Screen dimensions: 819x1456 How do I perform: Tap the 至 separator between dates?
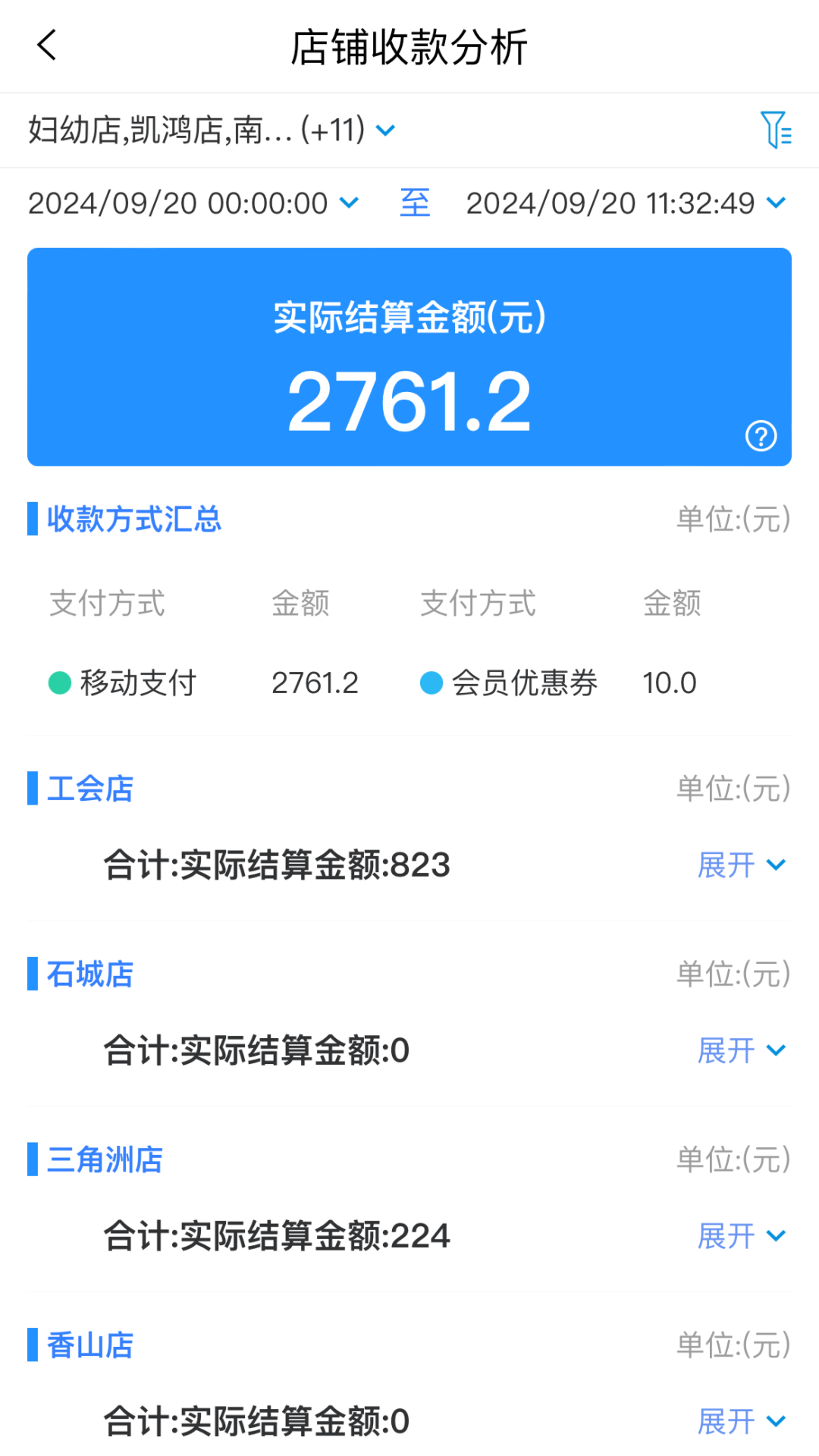(x=416, y=202)
